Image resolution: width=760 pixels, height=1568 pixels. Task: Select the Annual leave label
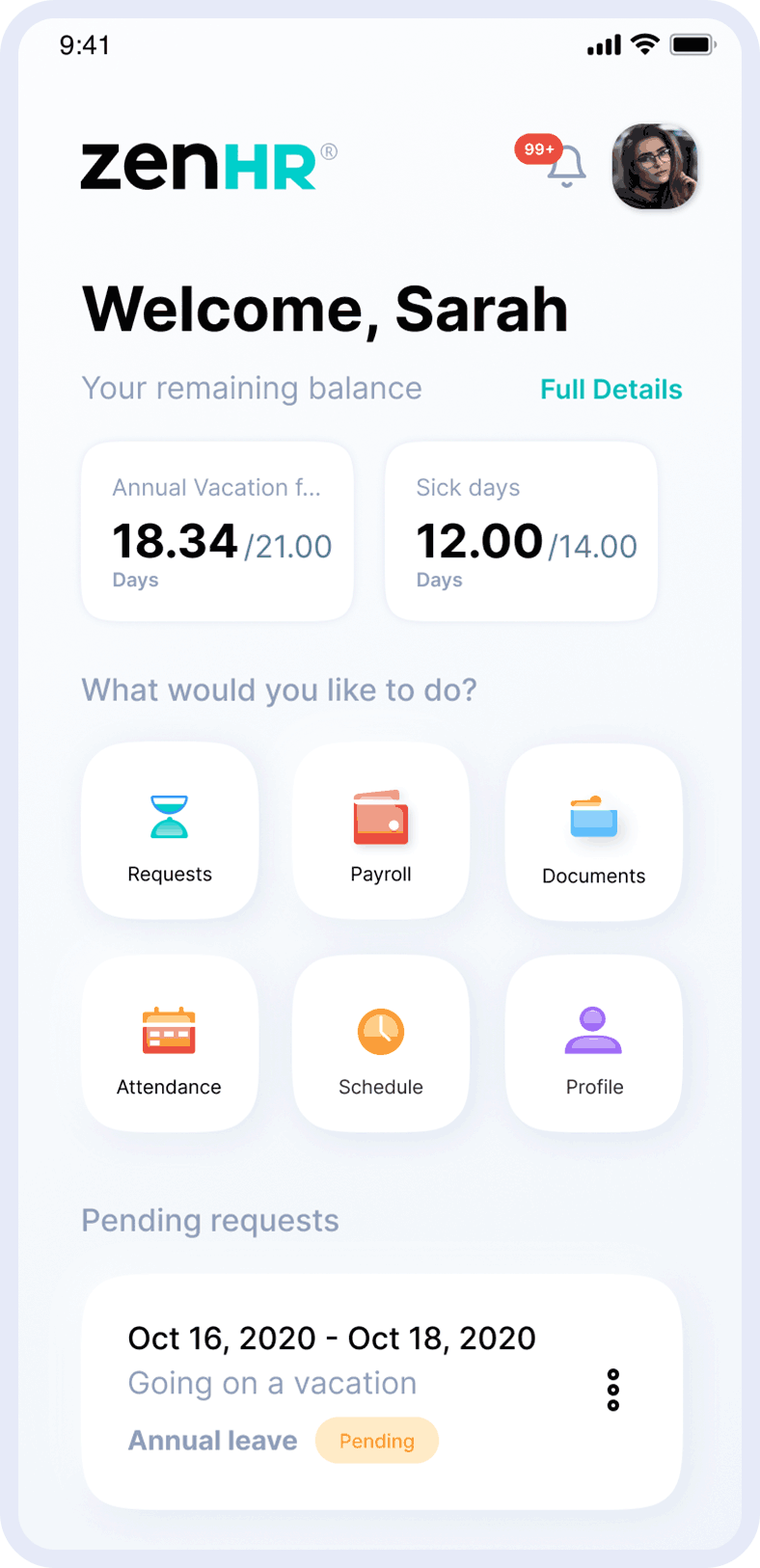pyautogui.click(x=212, y=1441)
